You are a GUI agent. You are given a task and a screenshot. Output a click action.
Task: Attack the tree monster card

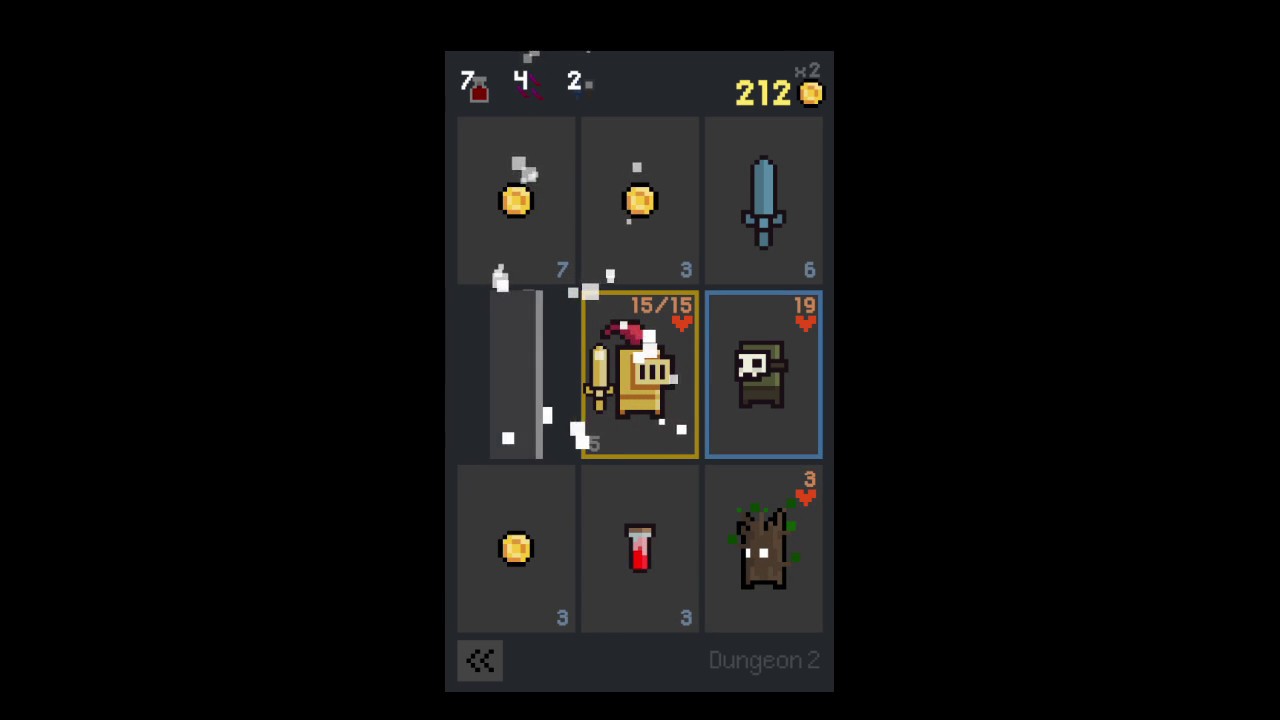[x=764, y=549]
